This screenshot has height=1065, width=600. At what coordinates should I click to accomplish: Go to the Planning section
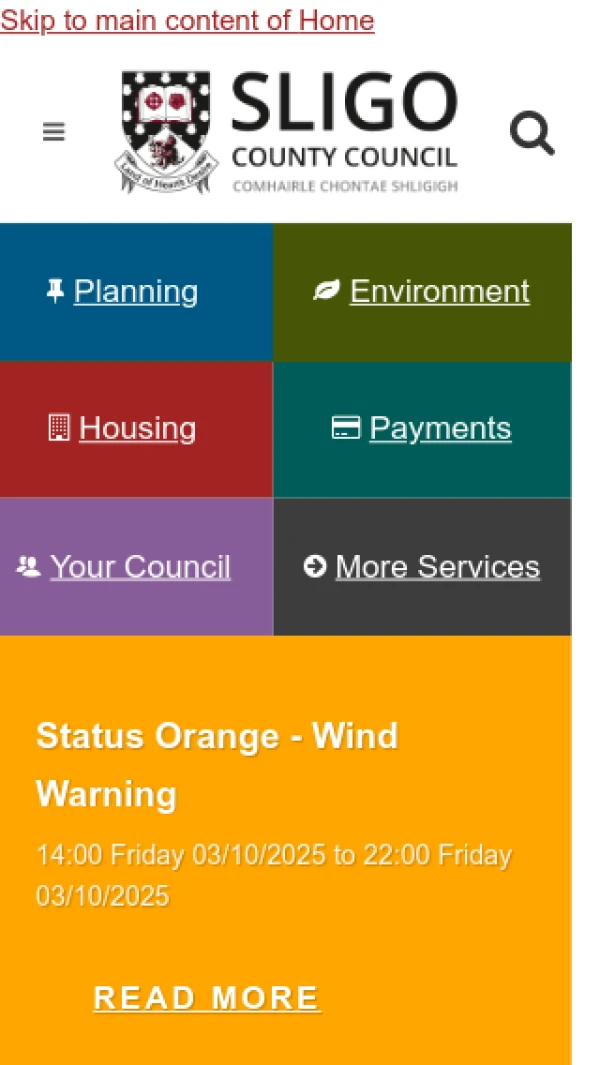135,292
